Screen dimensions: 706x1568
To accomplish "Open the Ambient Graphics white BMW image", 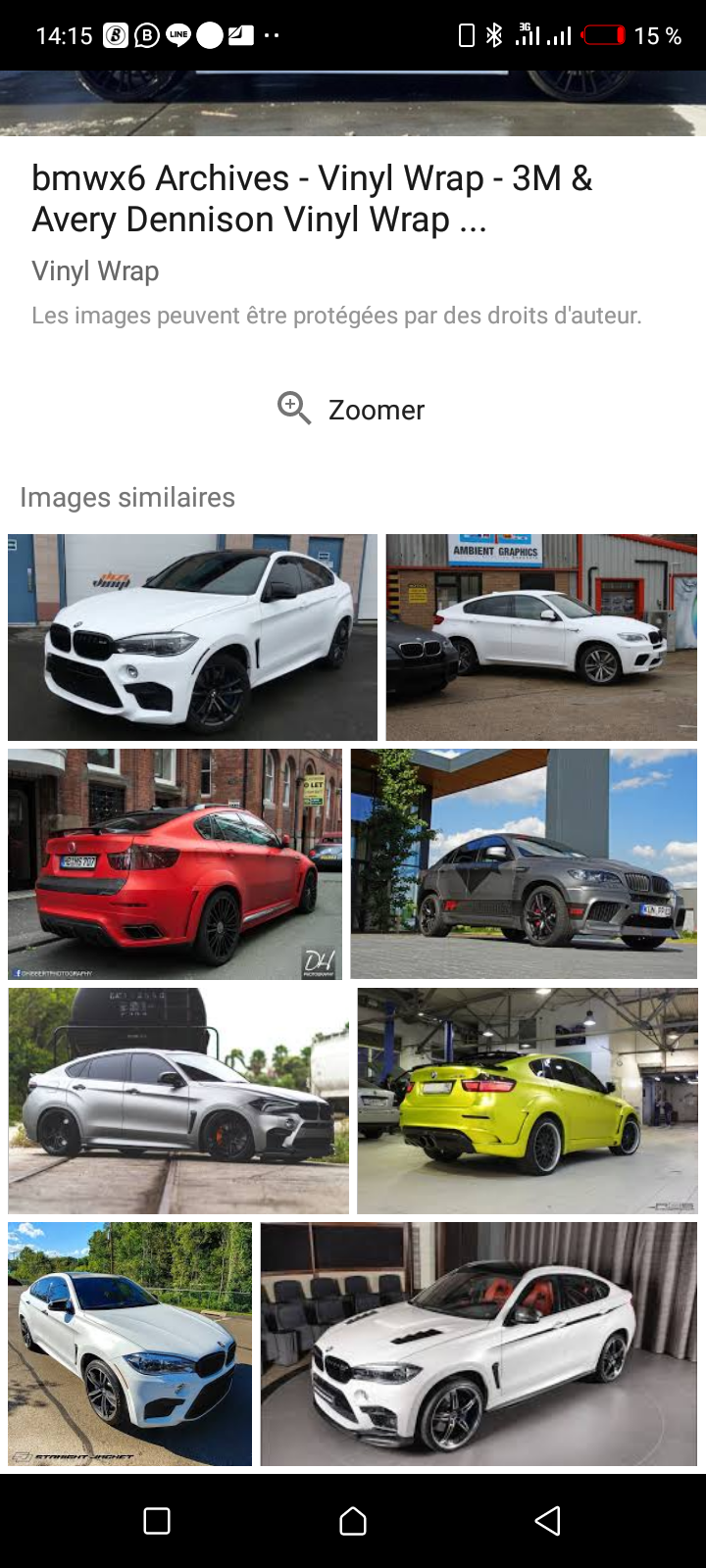I will pos(541,637).
